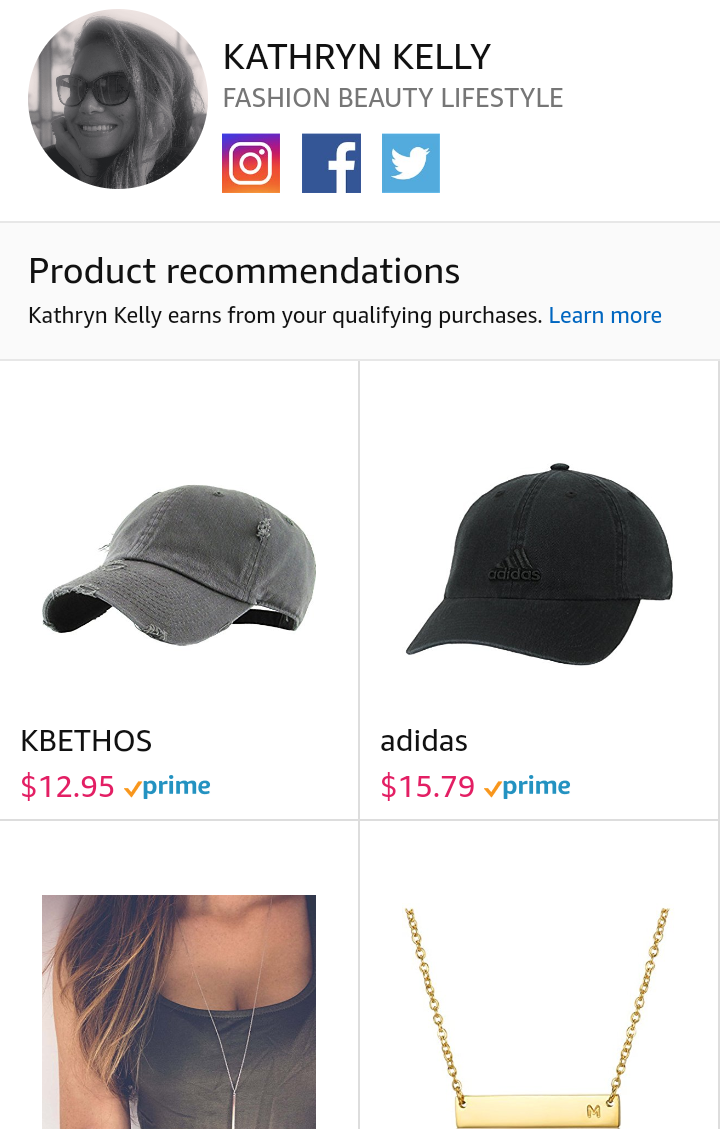Open Kathryn Kelly's Twitter account
This screenshot has width=720, height=1129.
point(411,163)
